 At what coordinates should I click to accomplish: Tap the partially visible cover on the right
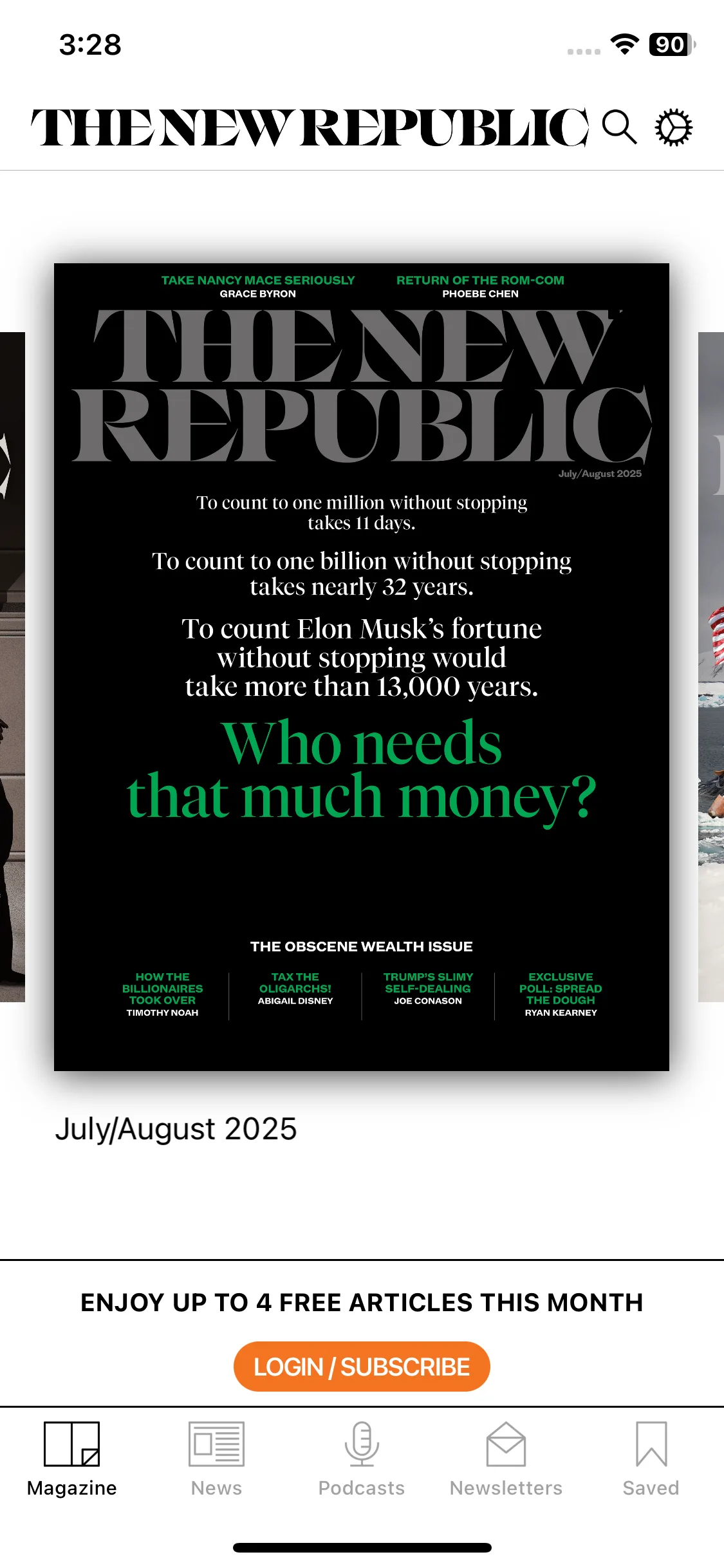(x=711, y=667)
